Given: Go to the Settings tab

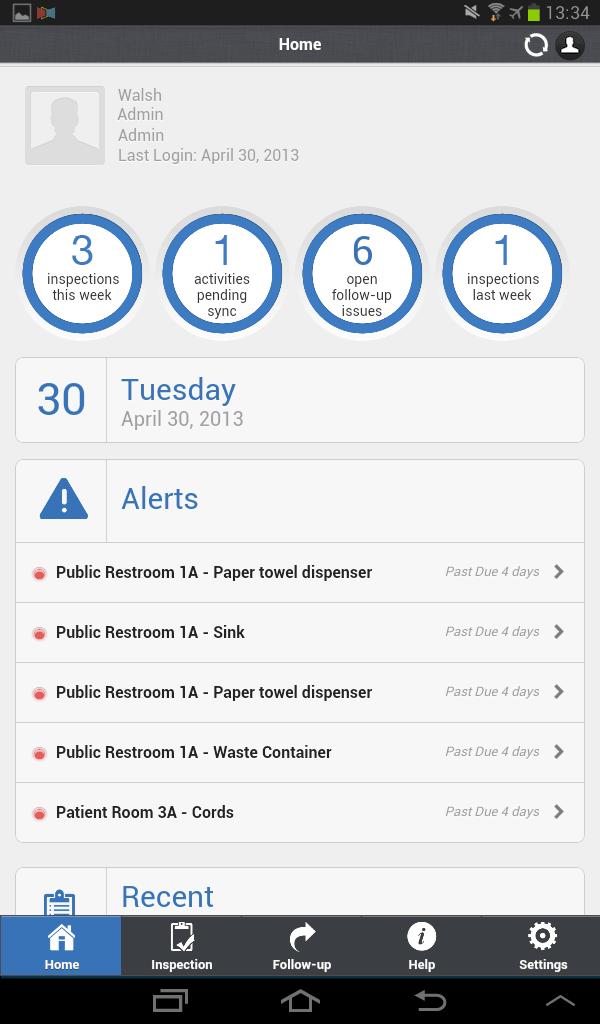Looking at the screenshot, I should coord(542,946).
